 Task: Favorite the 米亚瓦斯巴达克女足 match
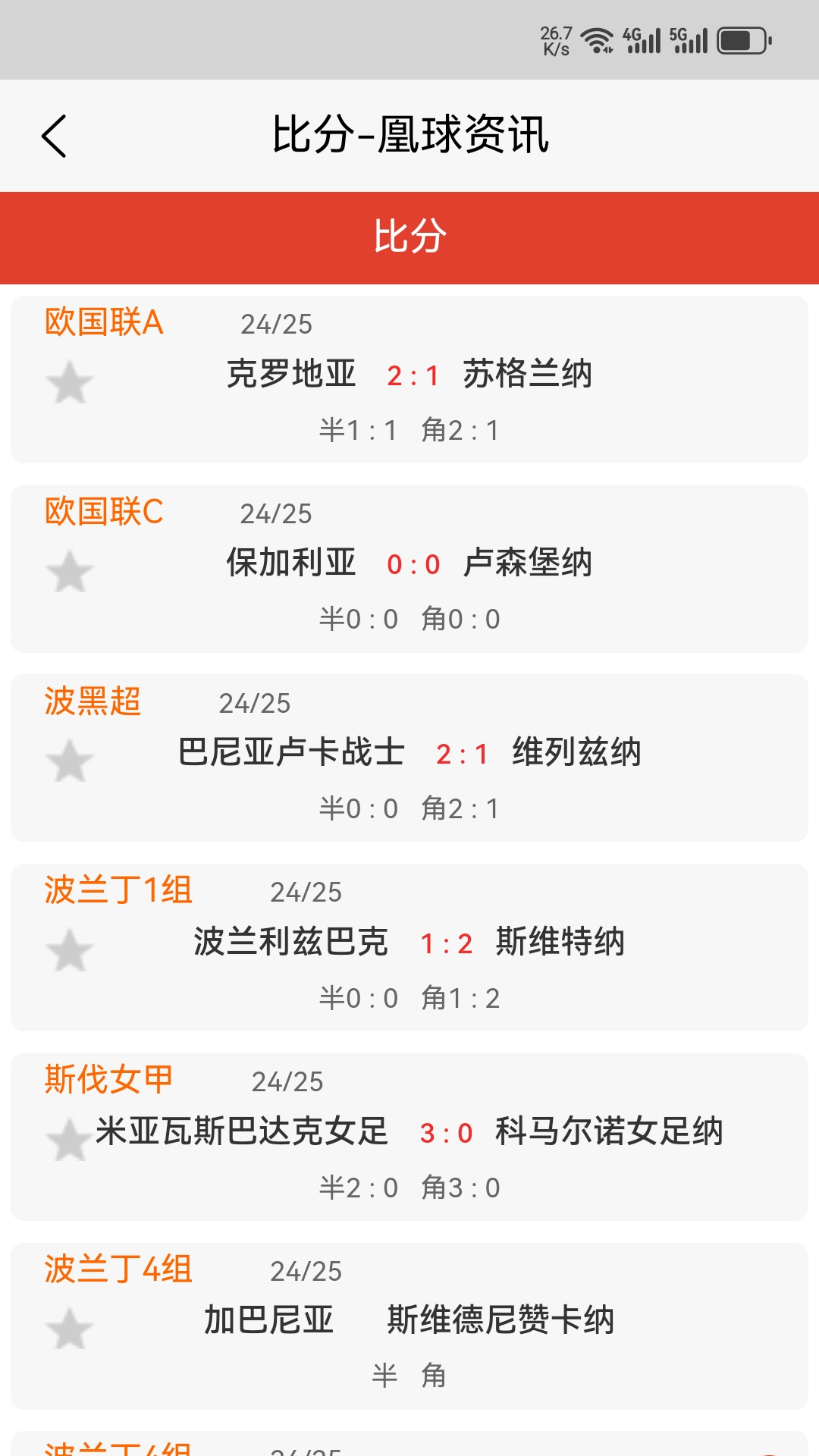[69, 1140]
